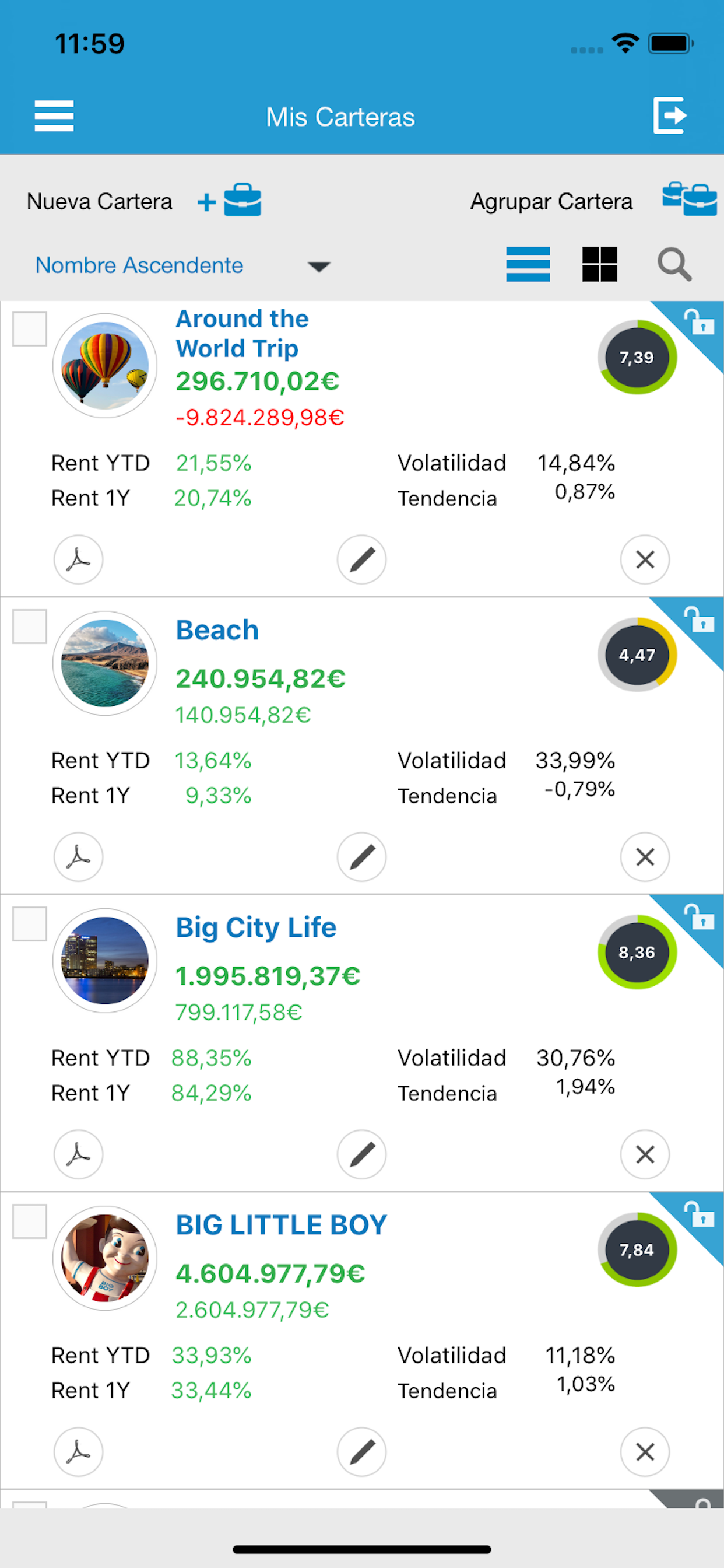The image size is (724, 1568).
Task: Open the search magnifier
Action: coord(674,264)
